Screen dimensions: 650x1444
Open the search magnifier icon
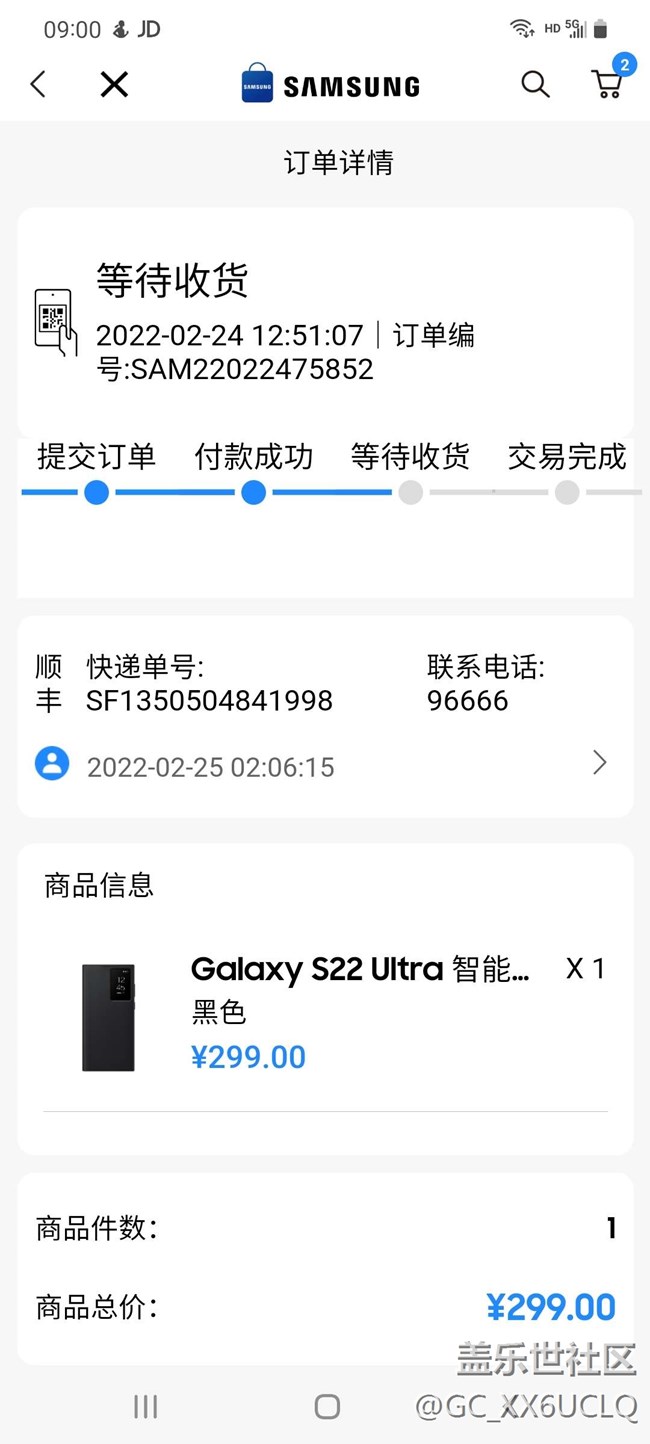(535, 85)
